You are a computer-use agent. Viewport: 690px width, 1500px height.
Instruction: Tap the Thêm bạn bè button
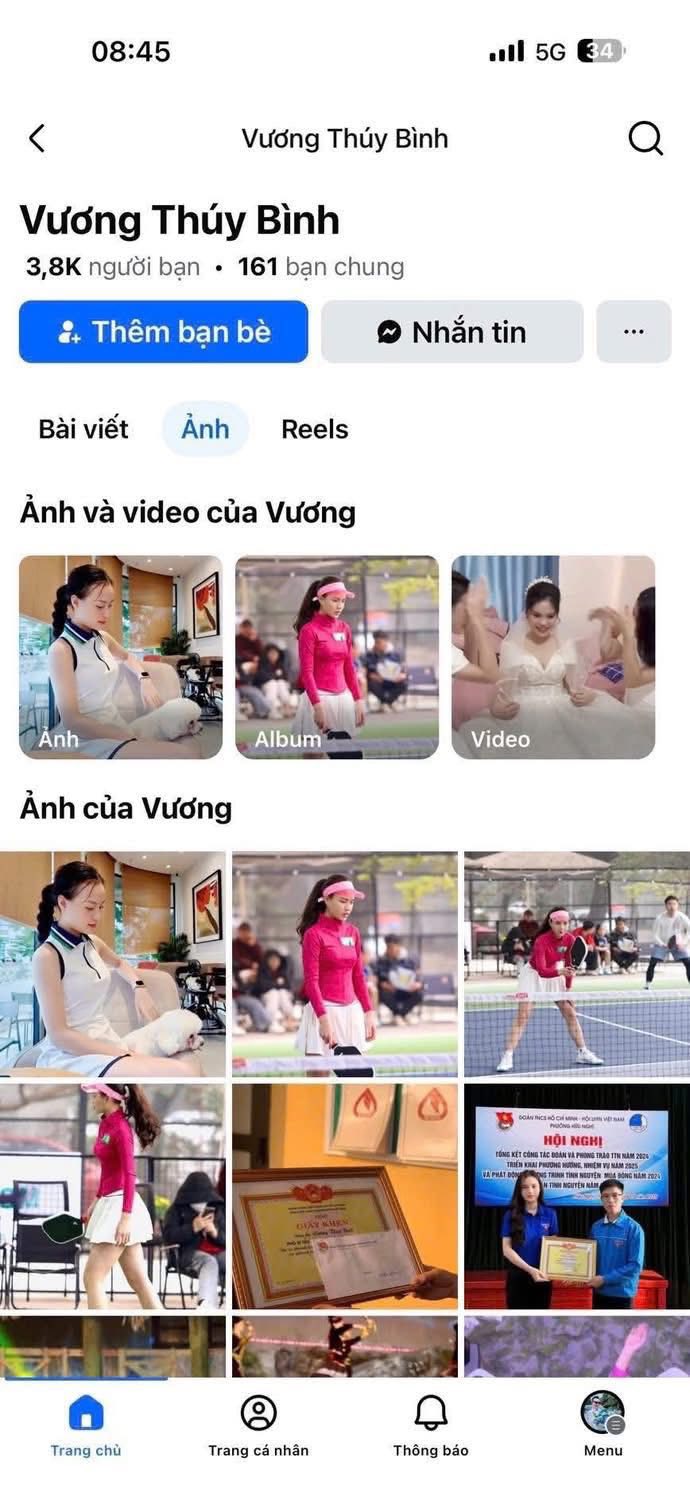pyautogui.click(x=163, y=332)
